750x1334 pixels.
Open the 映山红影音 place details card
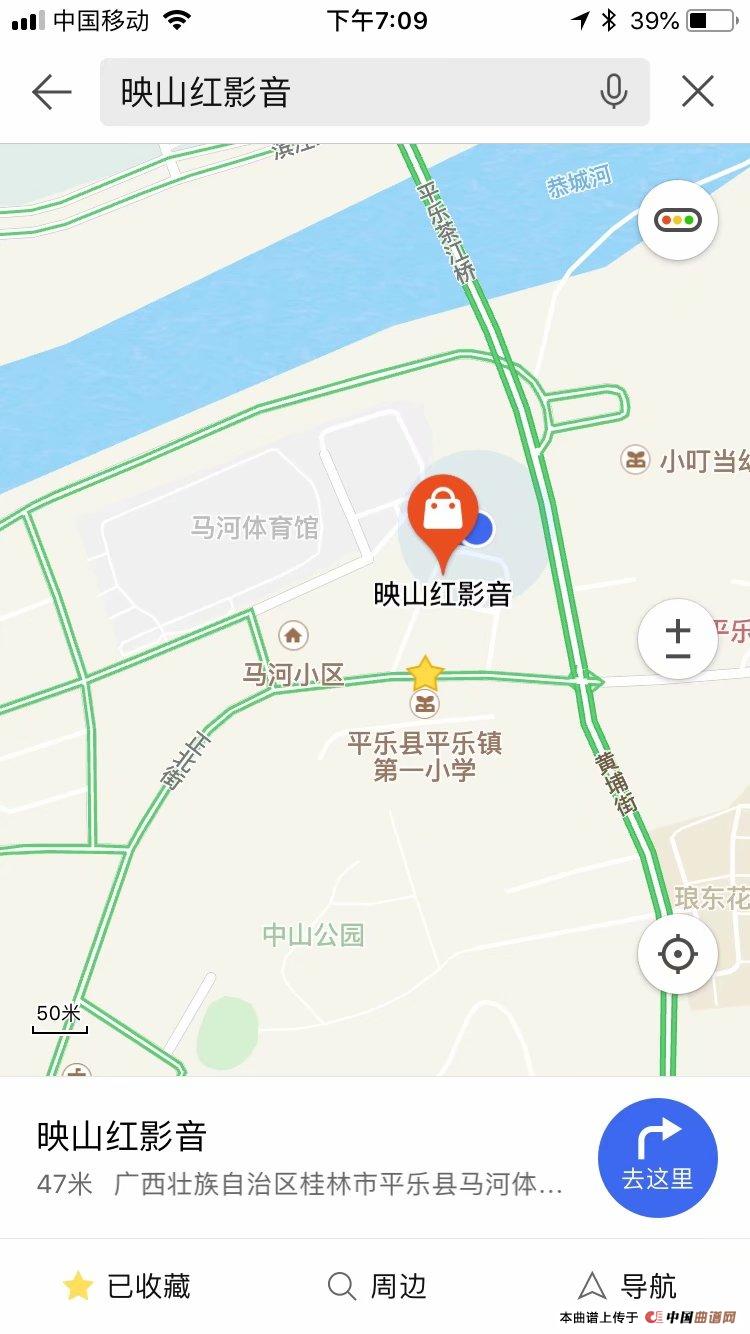[x=300, y=1157]
